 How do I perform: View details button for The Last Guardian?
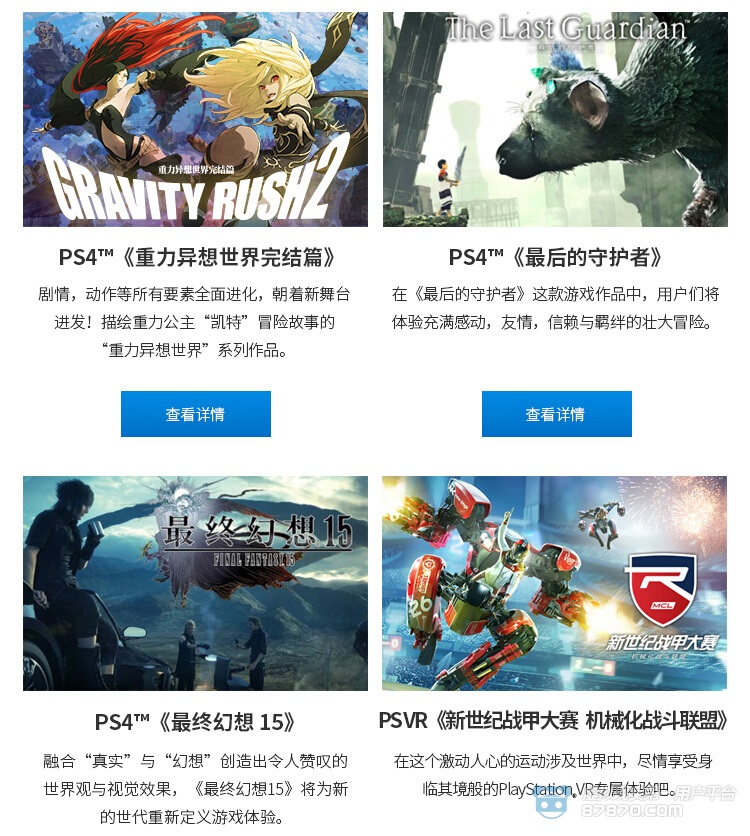(556, 414)
